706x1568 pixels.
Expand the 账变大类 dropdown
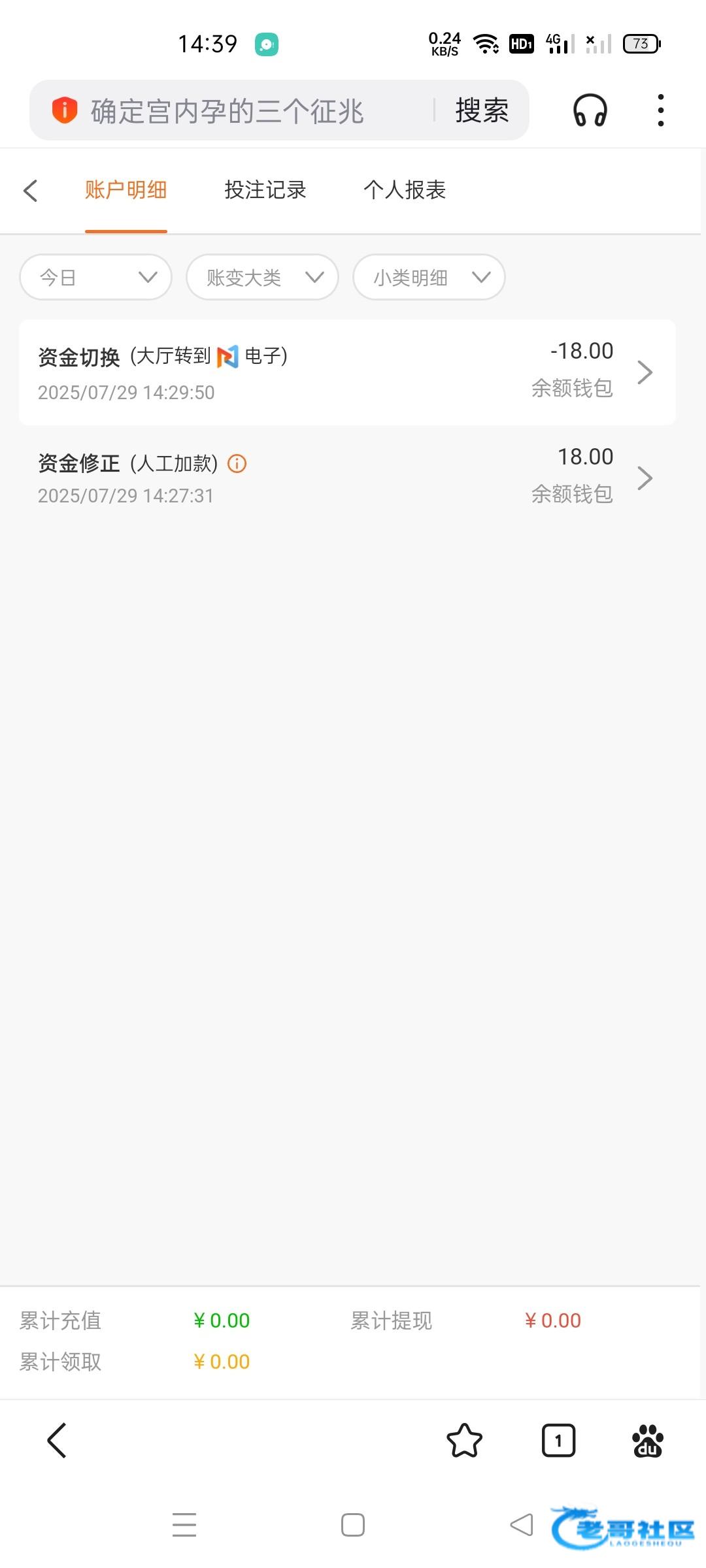262,277
